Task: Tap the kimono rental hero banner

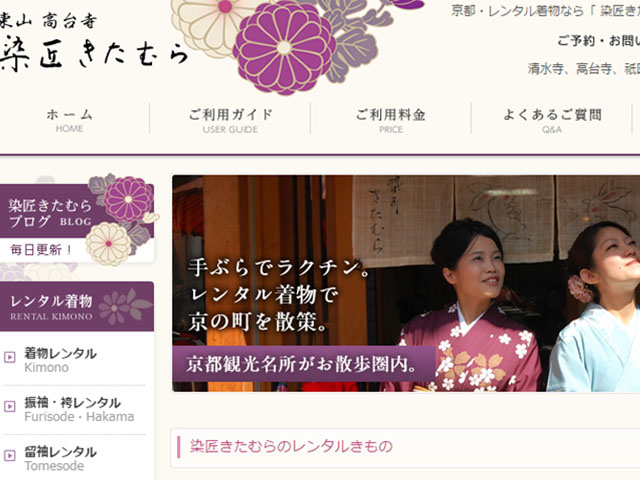Action: click(x=405, y=284)
